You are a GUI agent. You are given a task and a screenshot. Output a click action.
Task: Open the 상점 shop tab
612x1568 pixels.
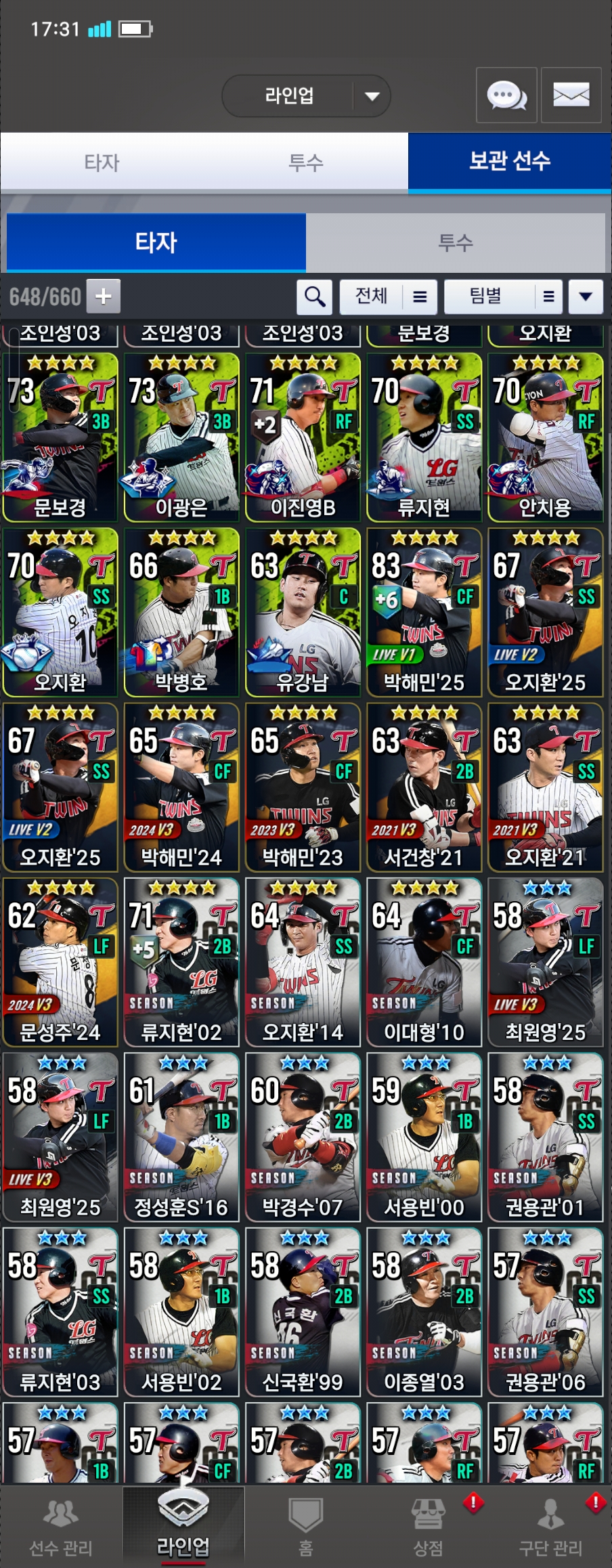pos(428,1526)
